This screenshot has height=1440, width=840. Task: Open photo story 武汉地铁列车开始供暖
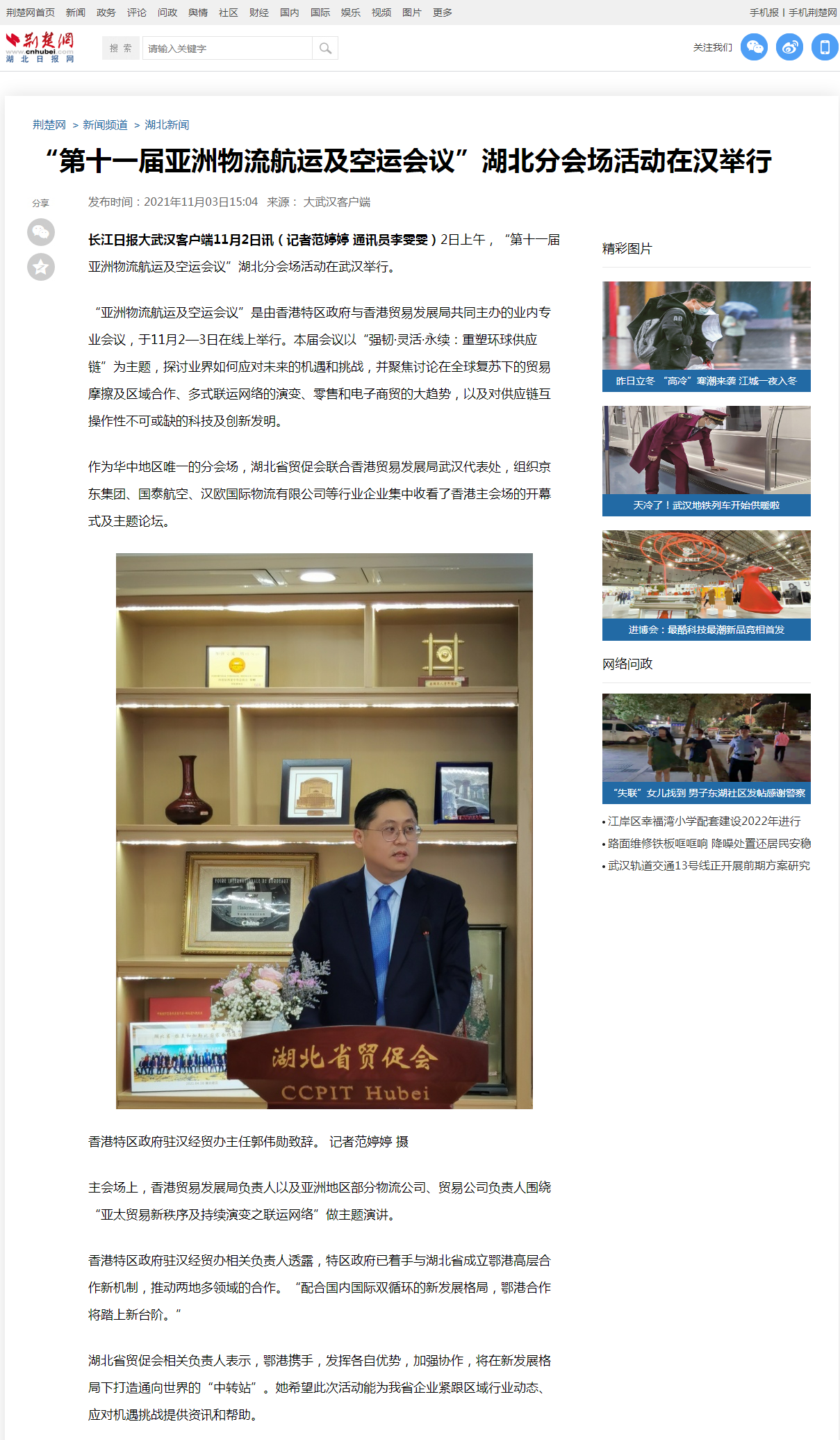[706, 461]
